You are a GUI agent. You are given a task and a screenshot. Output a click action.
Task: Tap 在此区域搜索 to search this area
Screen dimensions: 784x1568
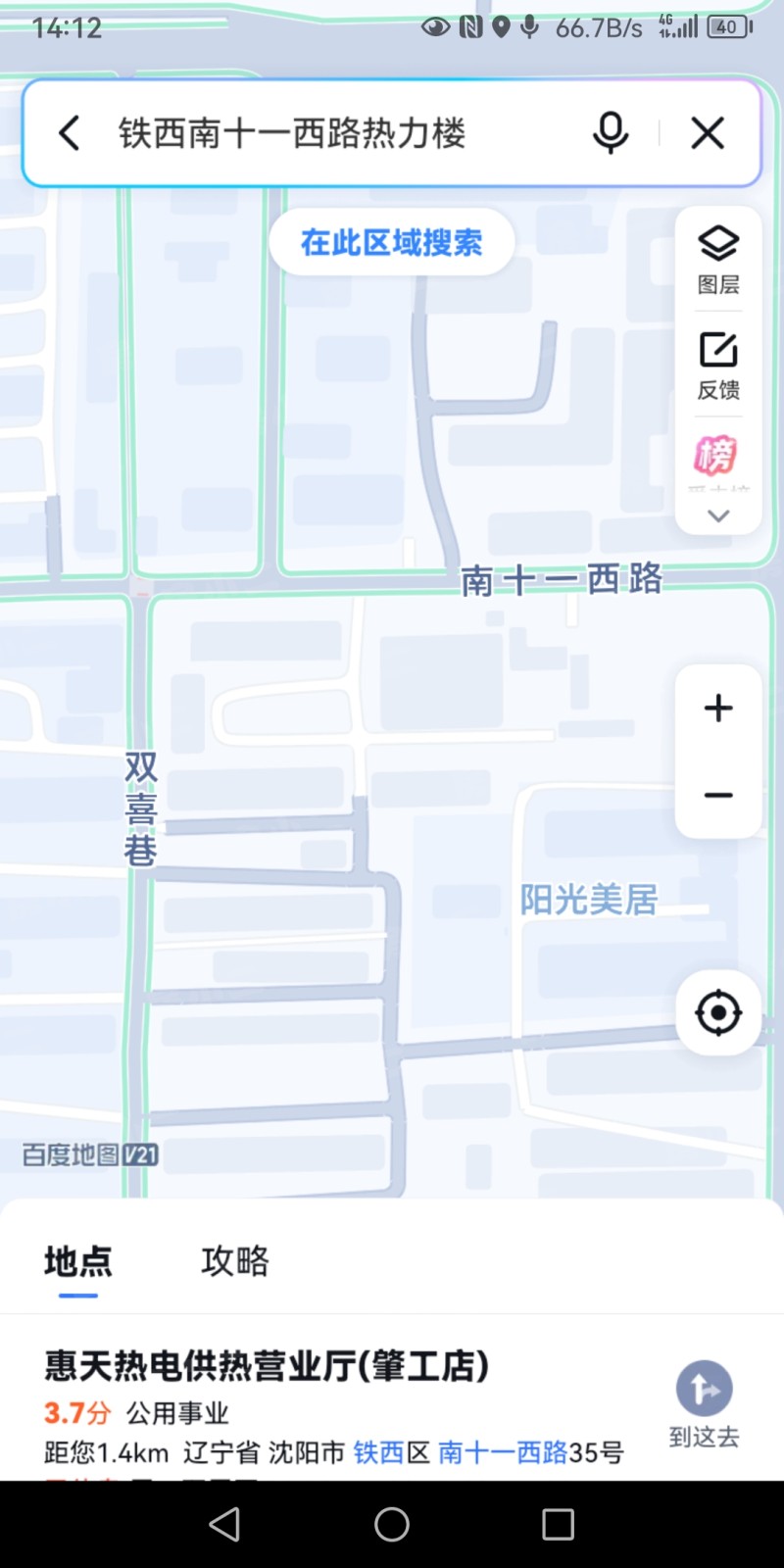[391, 242]
